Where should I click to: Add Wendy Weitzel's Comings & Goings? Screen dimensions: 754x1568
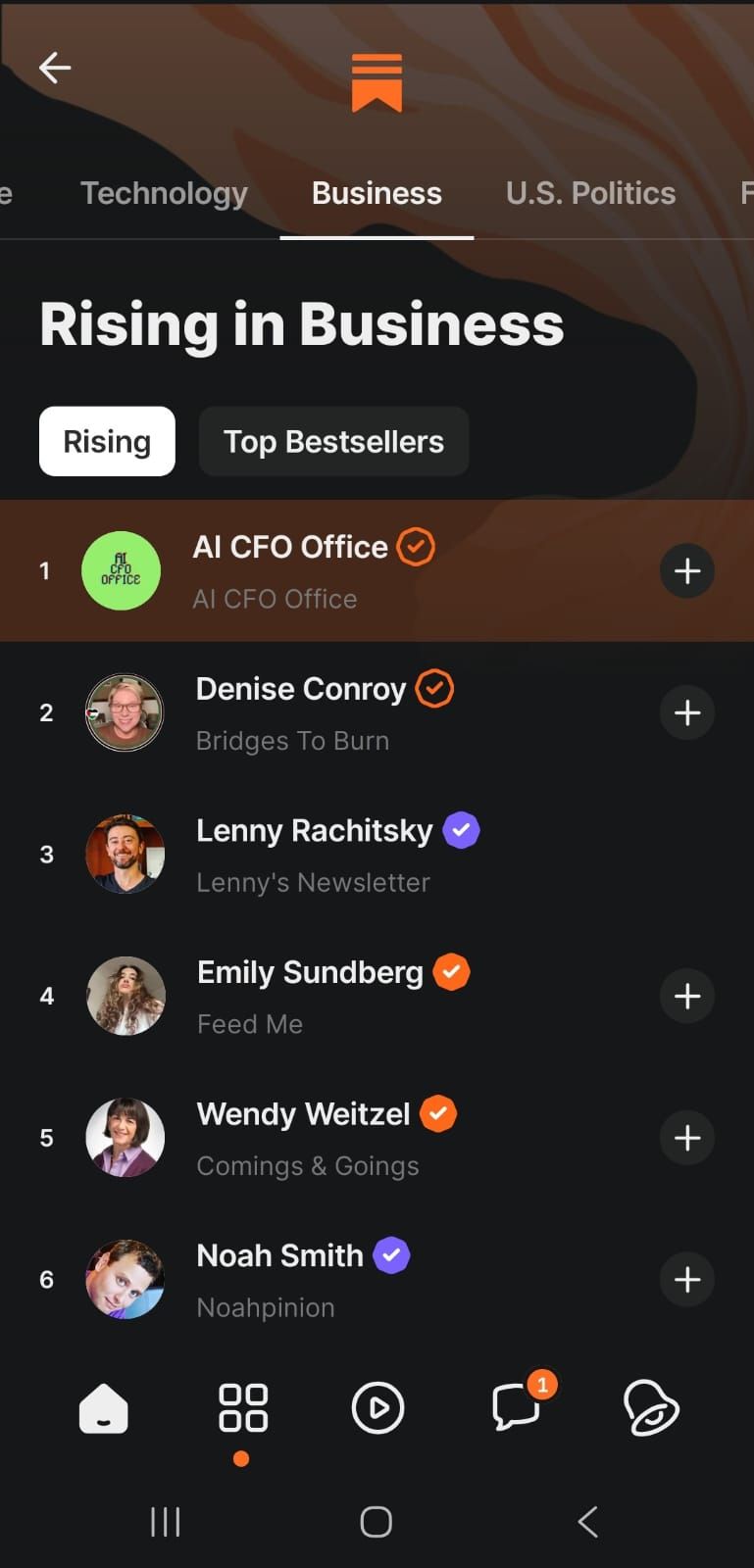[x=686, y=1138]
